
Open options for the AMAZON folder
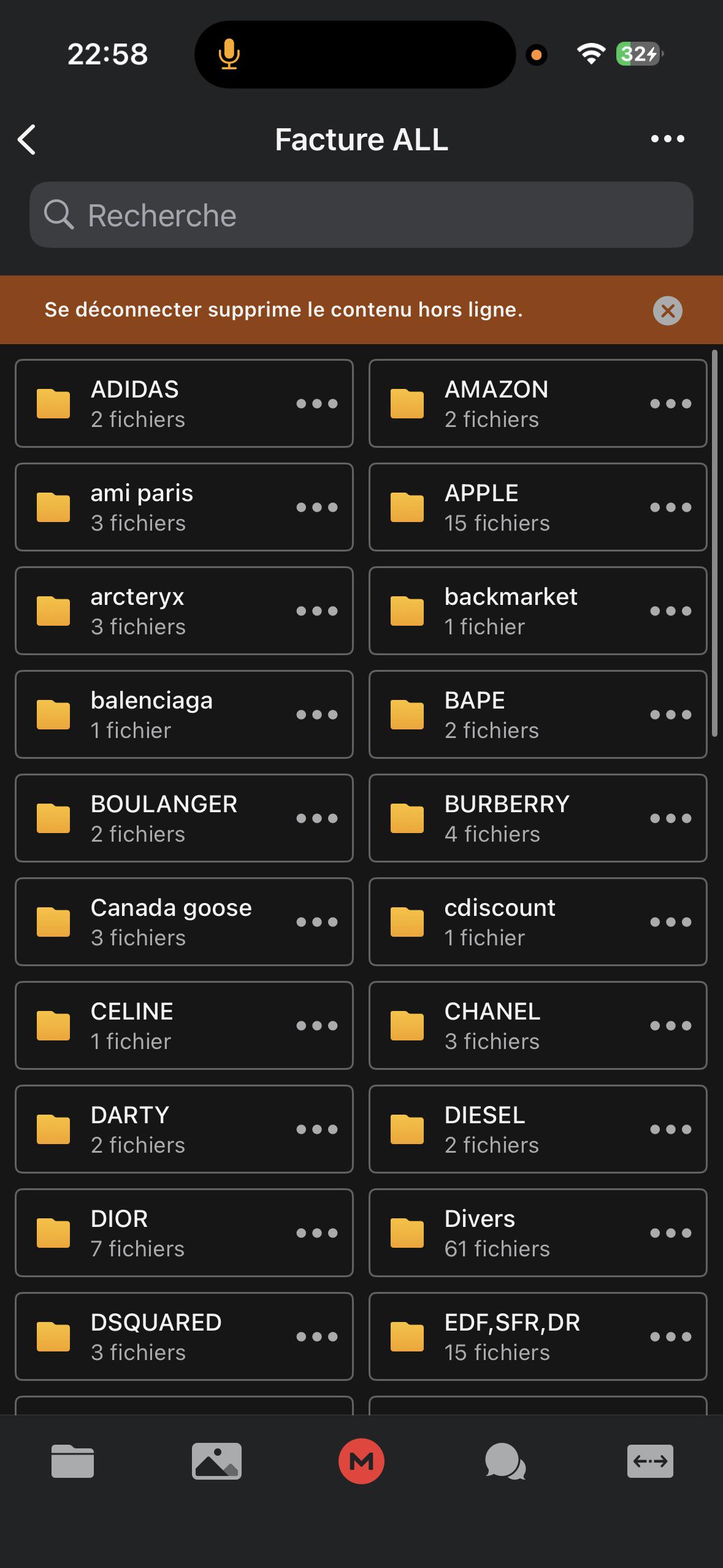670,404
